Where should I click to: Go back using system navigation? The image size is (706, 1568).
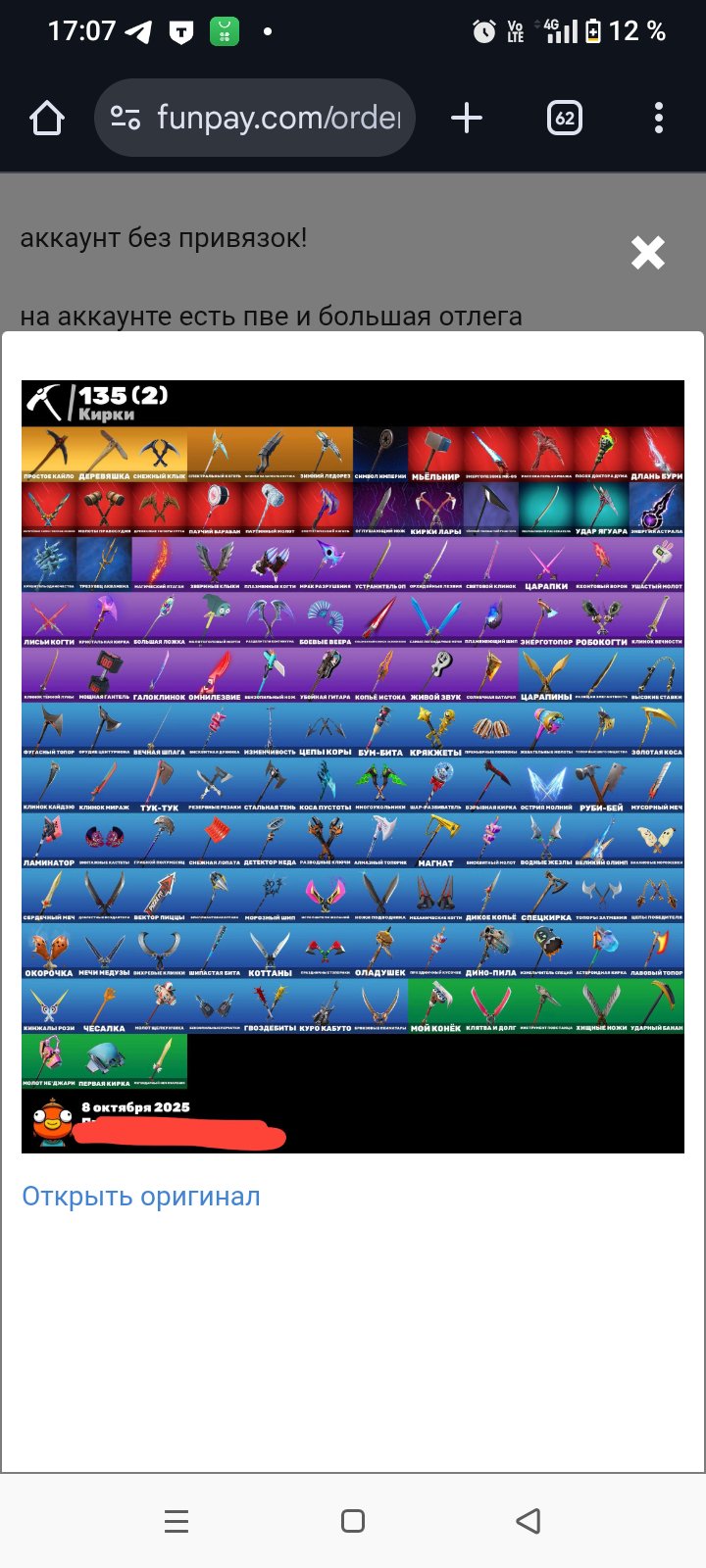pos(528,1521)
